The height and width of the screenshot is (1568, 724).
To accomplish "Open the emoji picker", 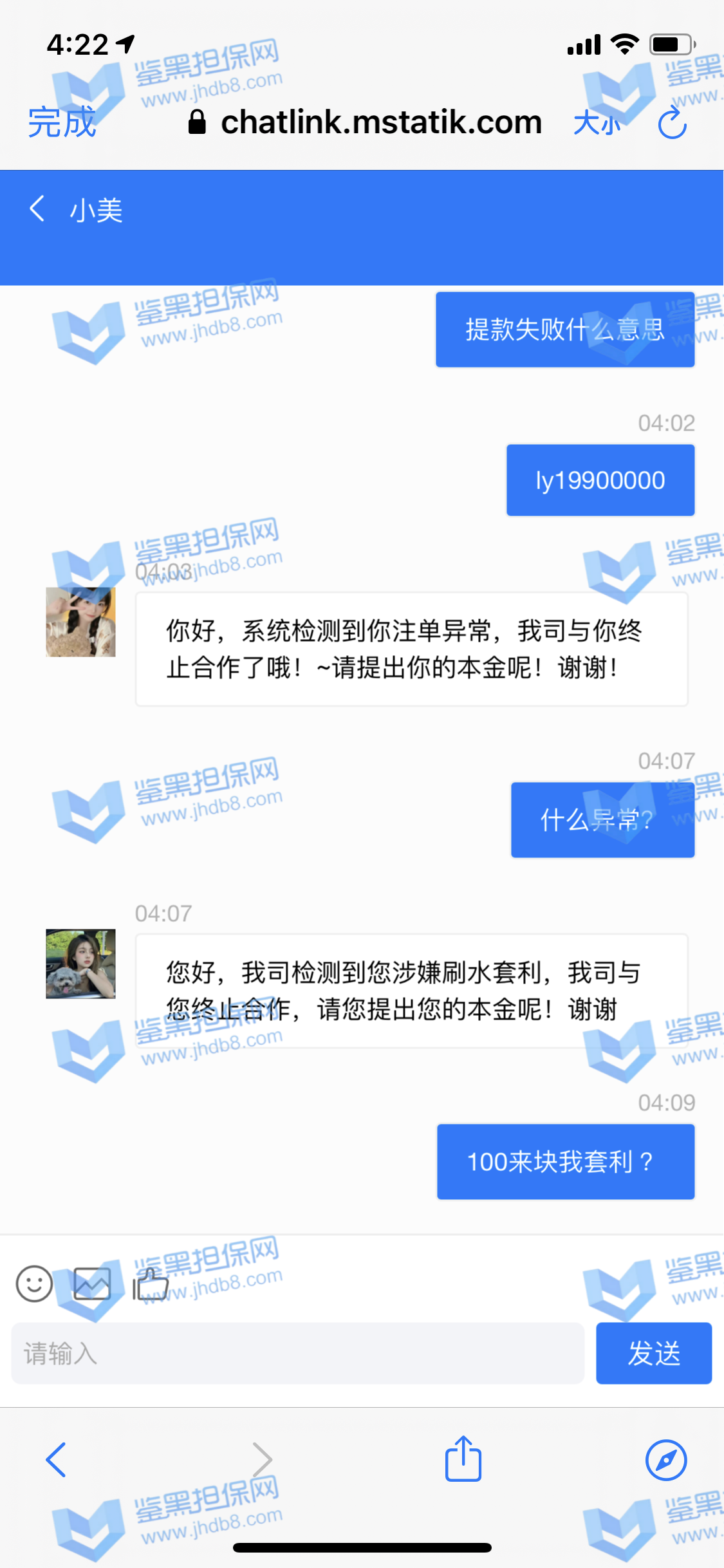I will [34, 1284].
